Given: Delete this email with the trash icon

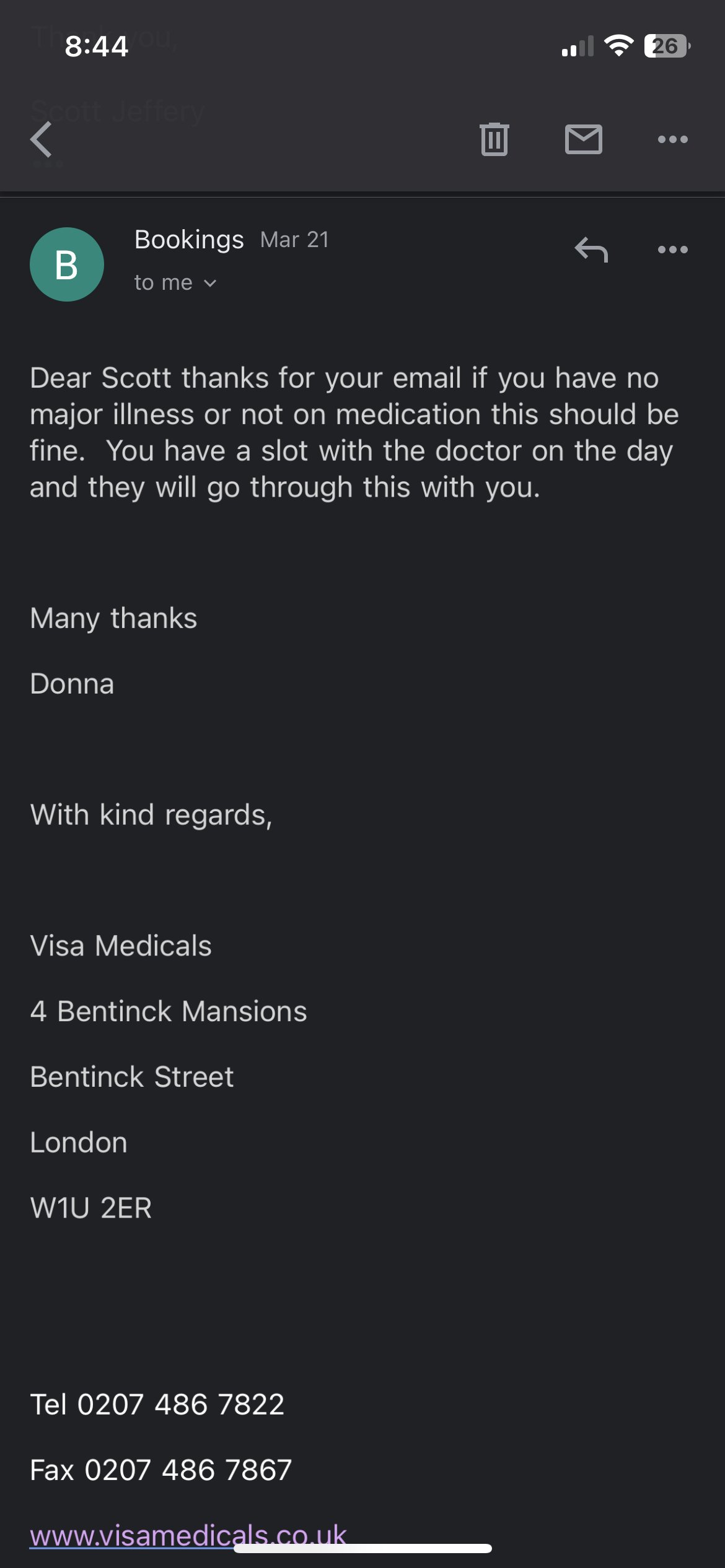Looking at the screenshot, I should coord(494,139).
